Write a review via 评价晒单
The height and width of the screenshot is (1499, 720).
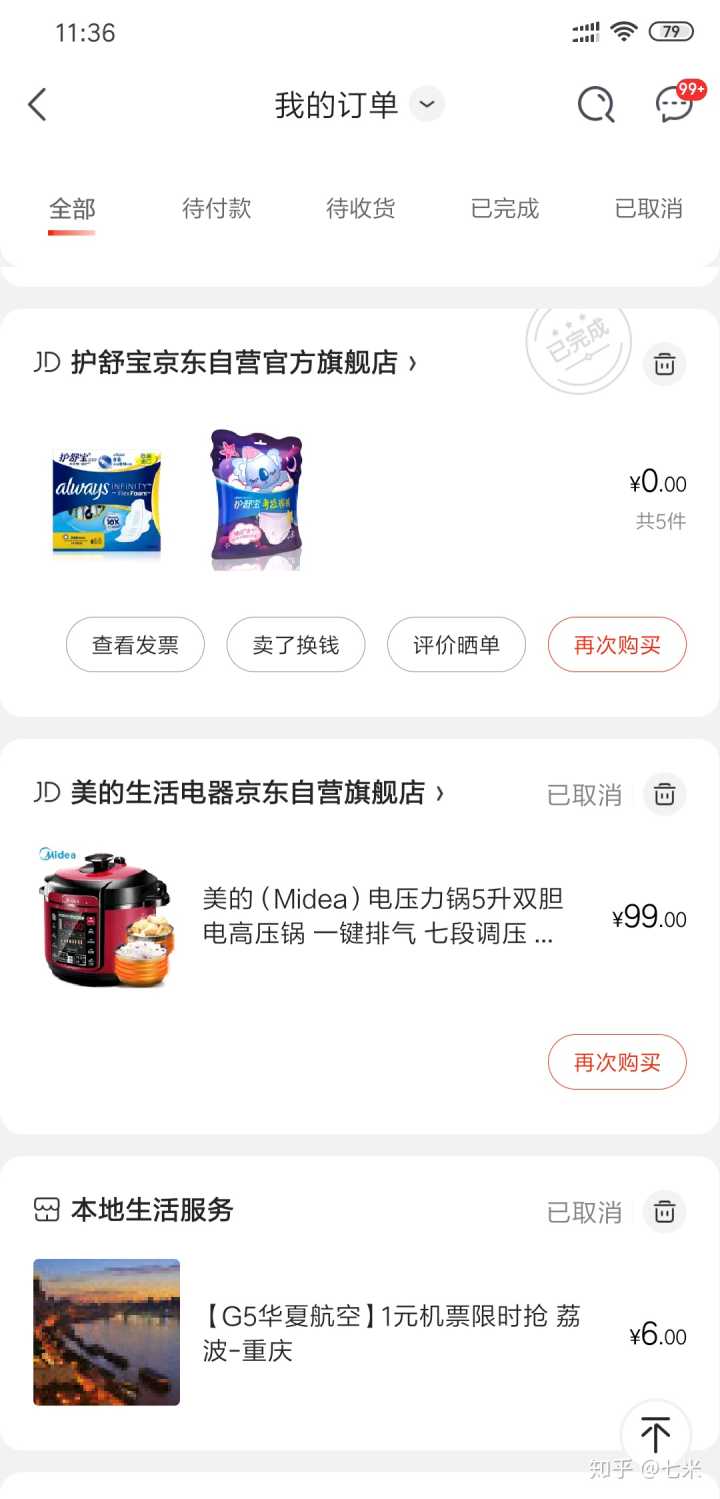456,645
